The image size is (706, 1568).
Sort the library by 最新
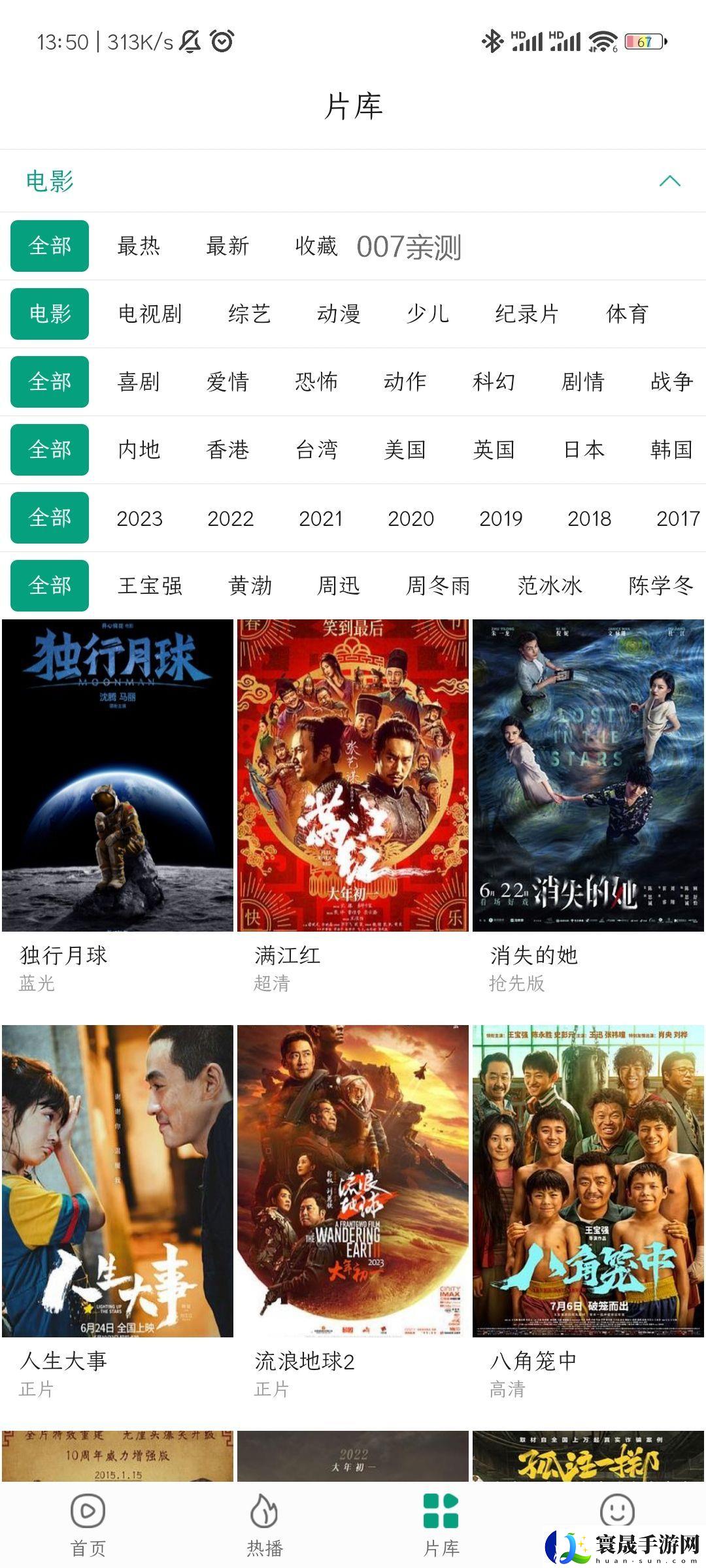[x=227, y=246]
